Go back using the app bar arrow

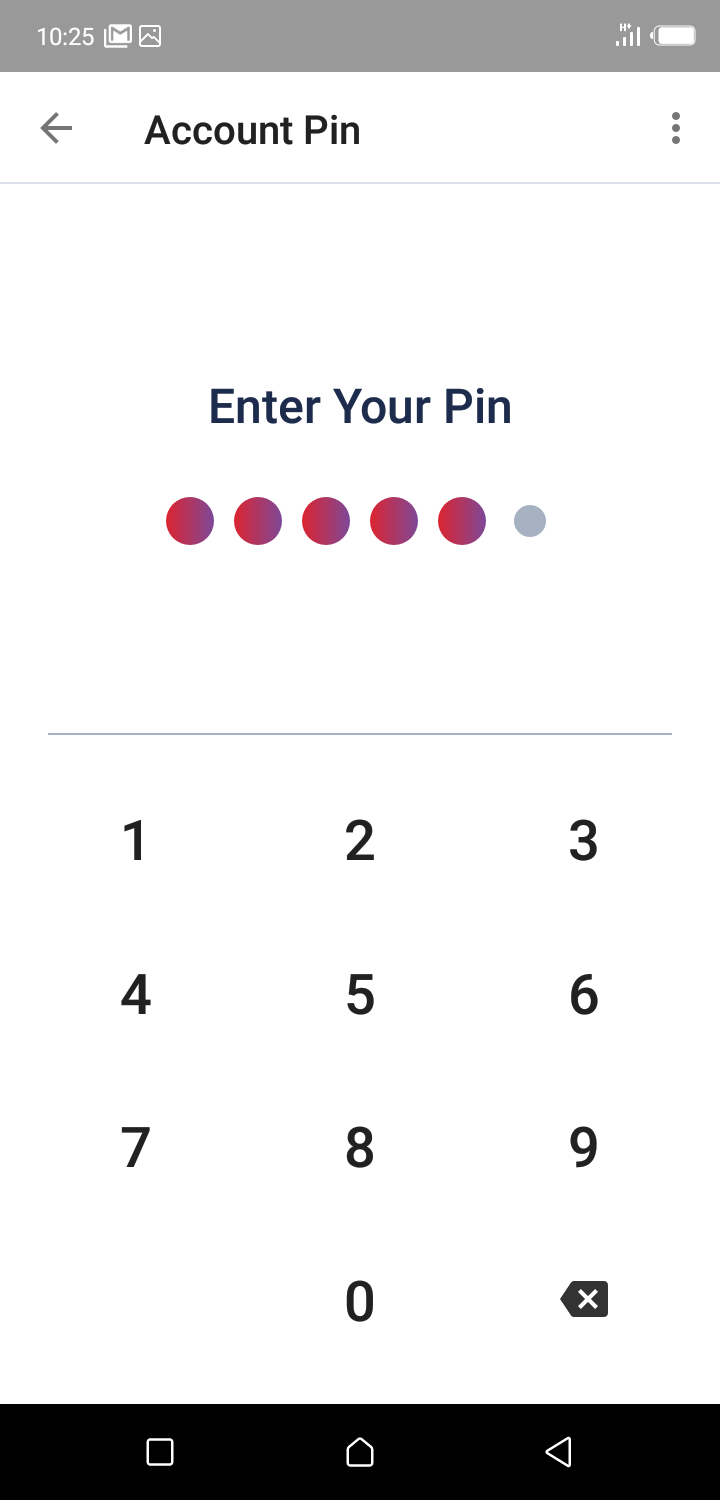56,129
